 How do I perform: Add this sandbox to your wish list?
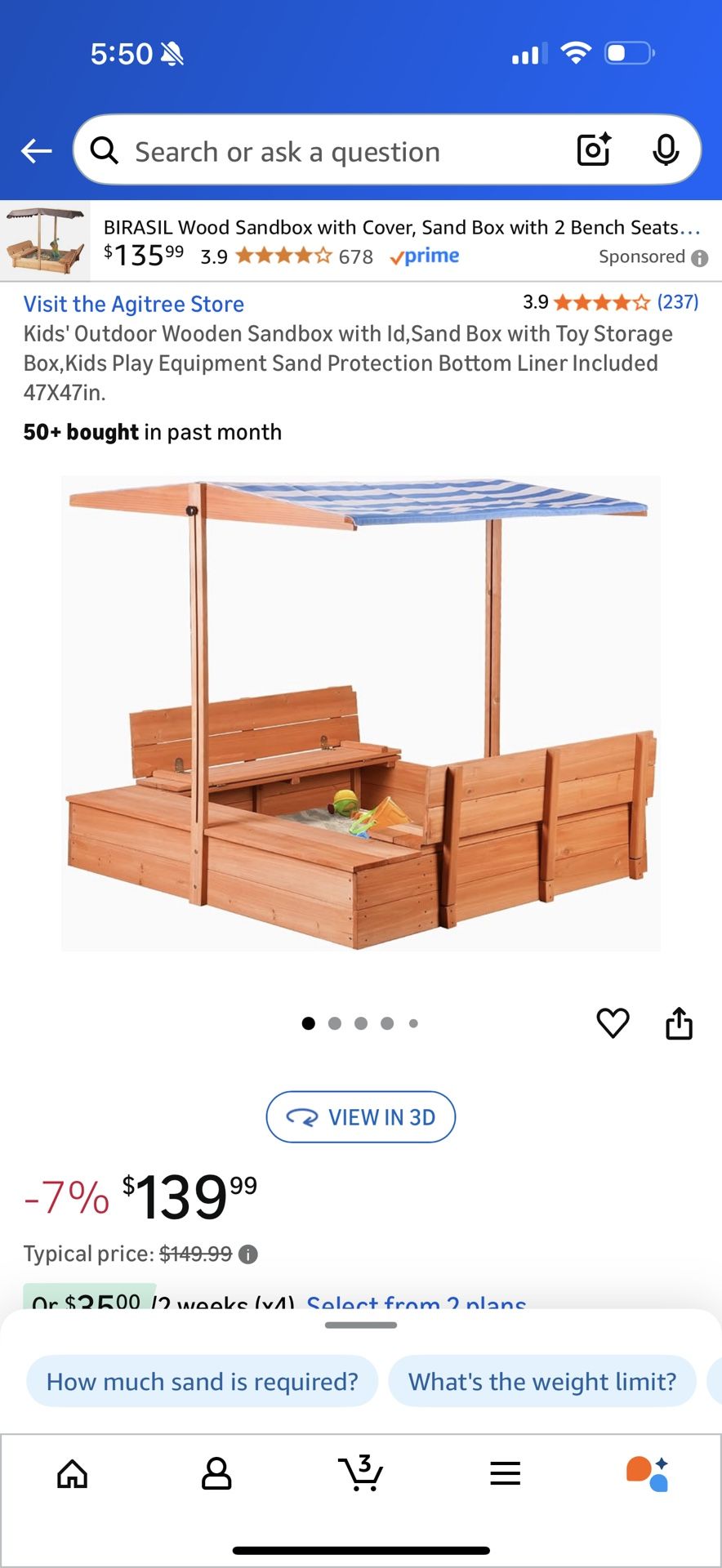pos(613,1022)
